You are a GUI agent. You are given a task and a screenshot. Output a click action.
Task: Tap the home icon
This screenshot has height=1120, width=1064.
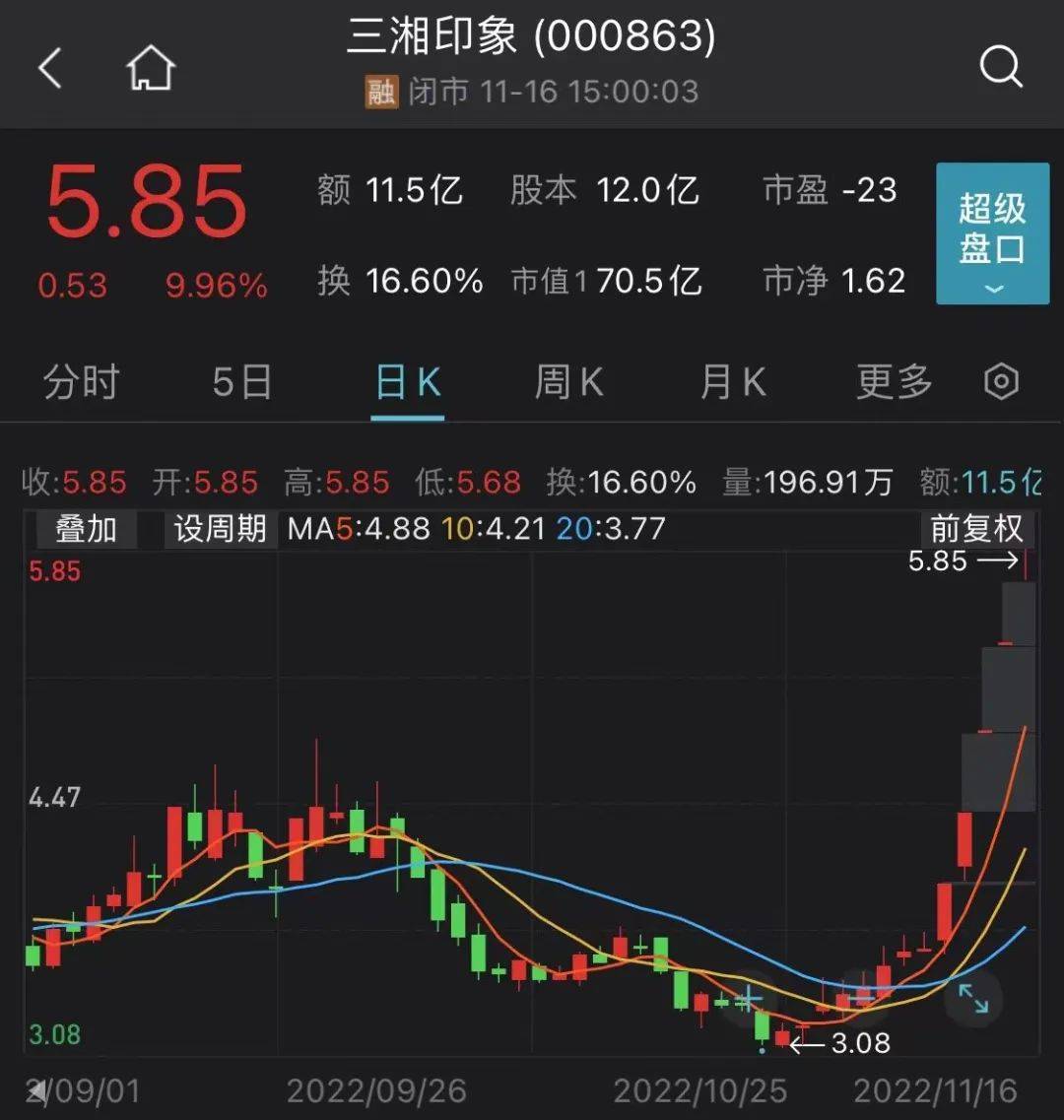[150, 69]
